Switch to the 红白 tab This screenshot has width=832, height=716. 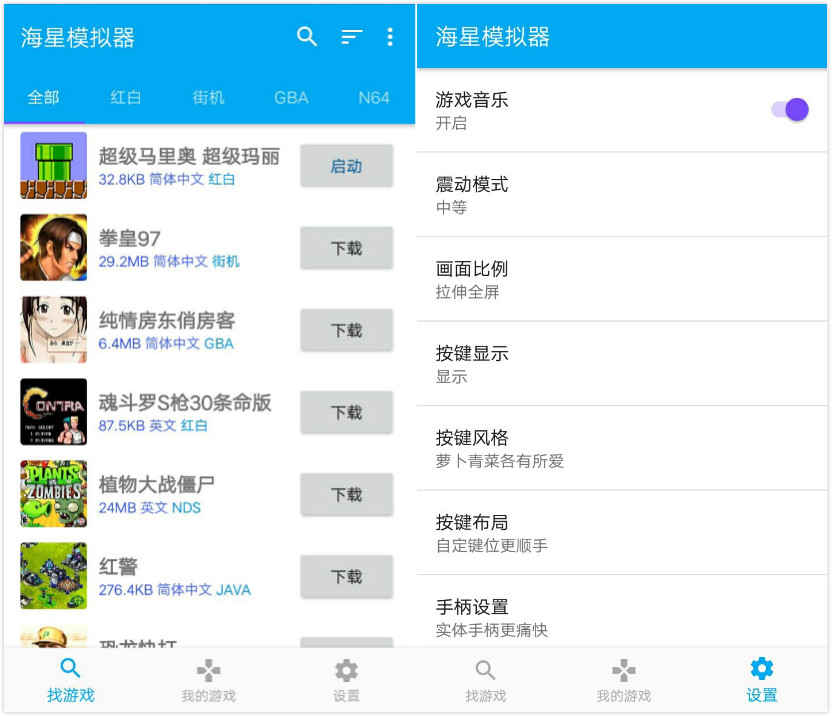tap(126, 97)
